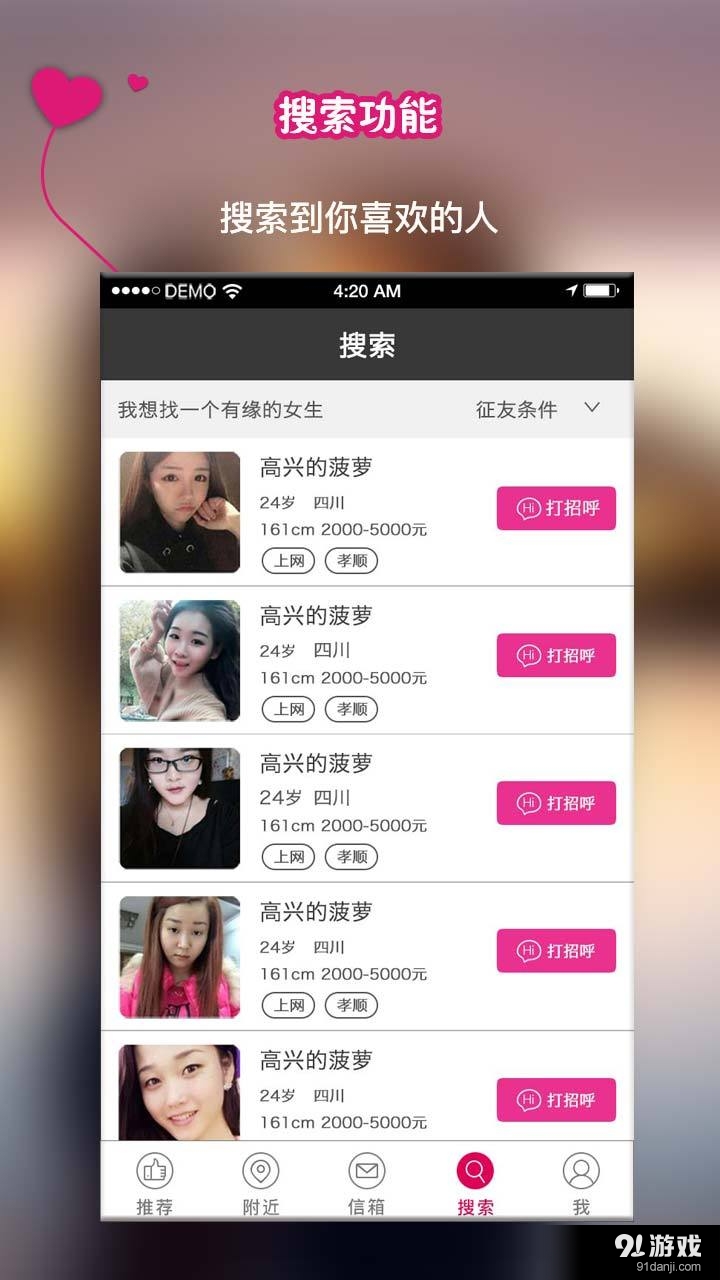
Task: Click the battery level indicator
Action: [601, 290]
